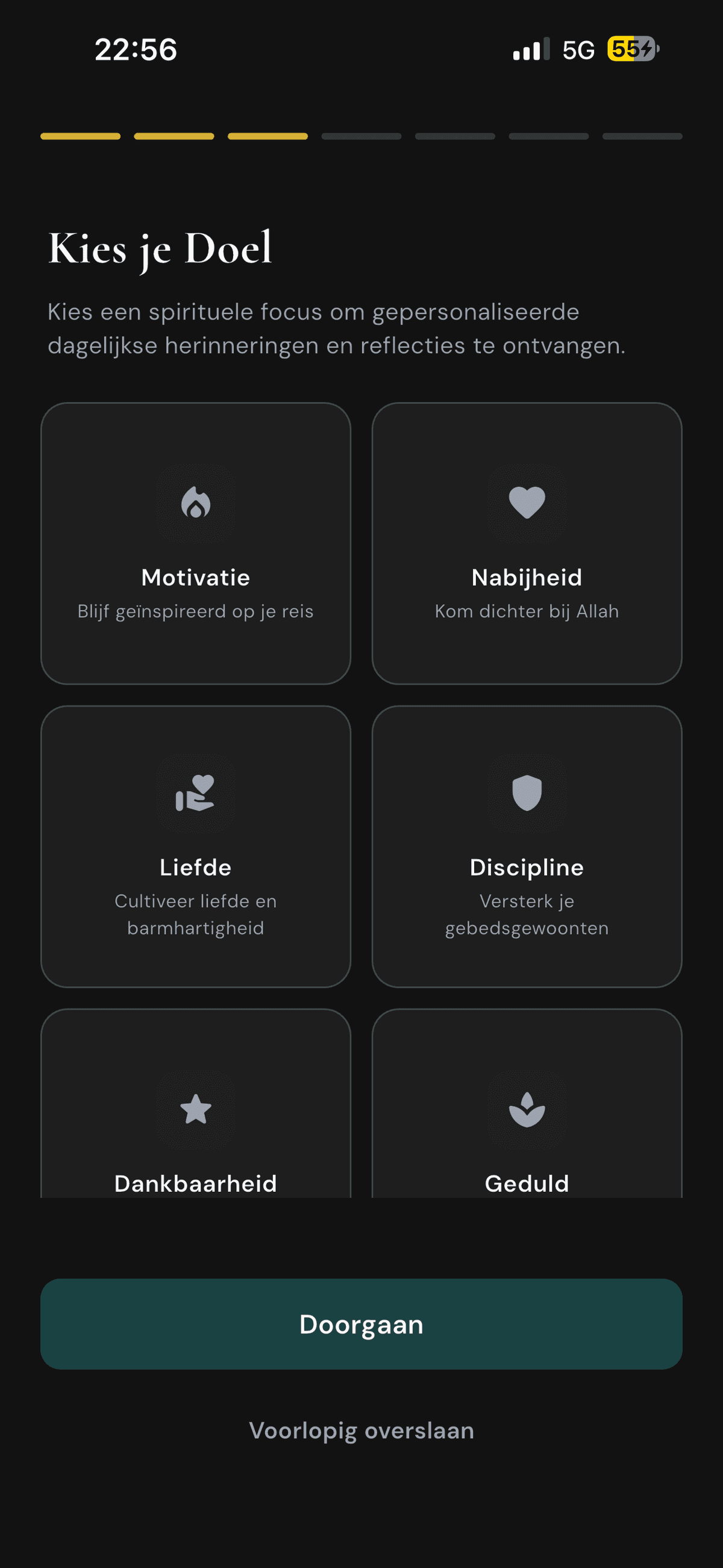Pick the Liefde goal card
This screenshot has width=723, height=1568.
[x=195, y=846]
